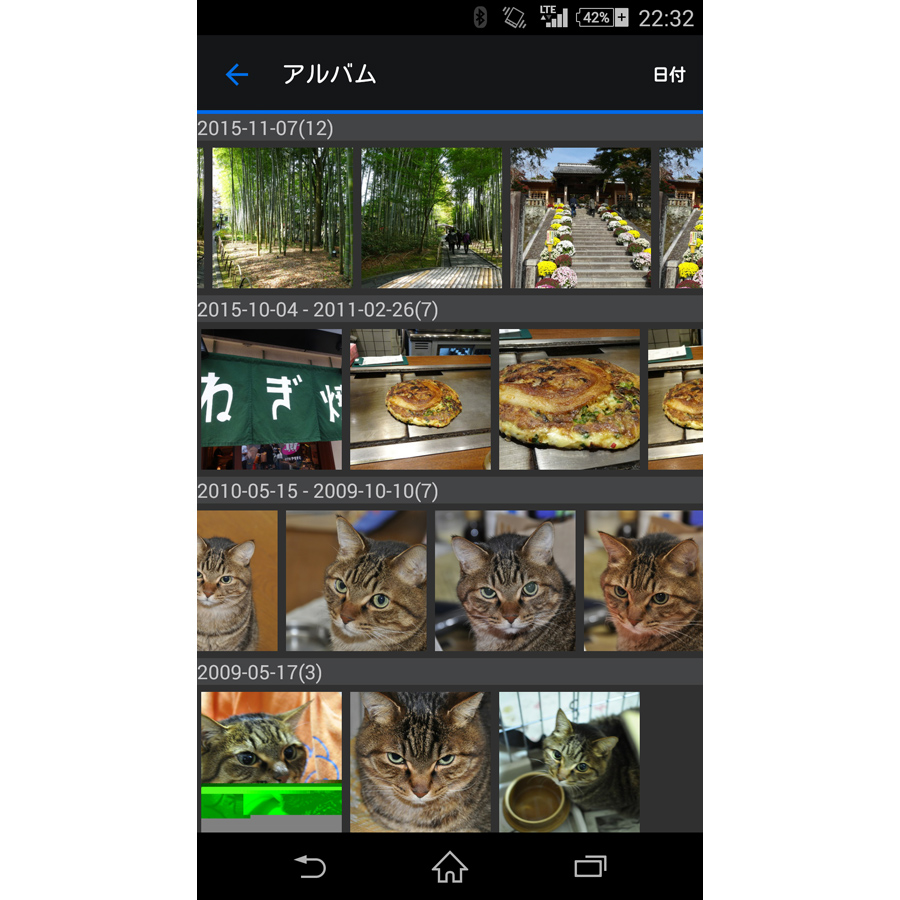Open the cat photo with bowl in 2009-05-17
900x900 pixels.
point(569,761)
